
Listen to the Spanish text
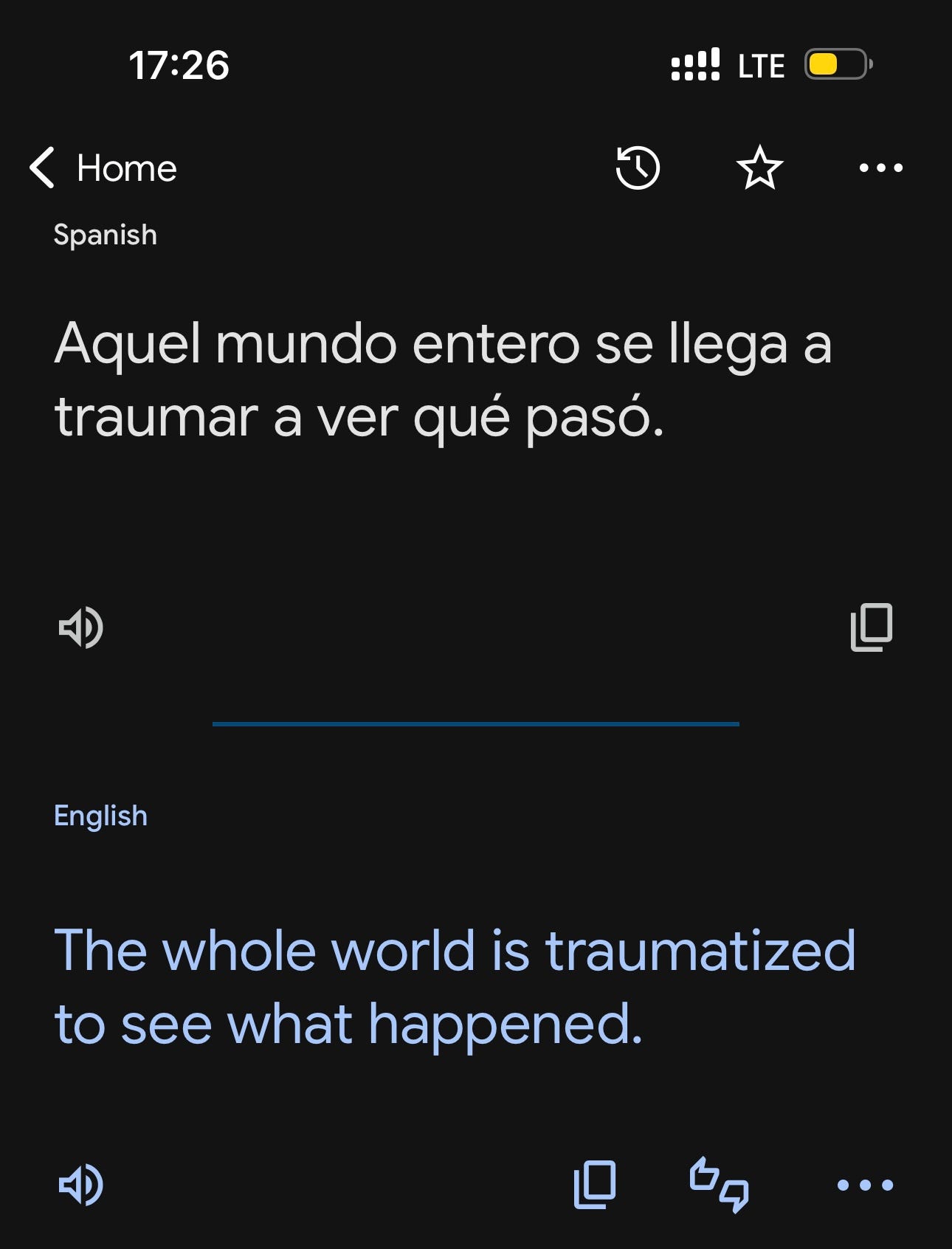coord(81,627)
